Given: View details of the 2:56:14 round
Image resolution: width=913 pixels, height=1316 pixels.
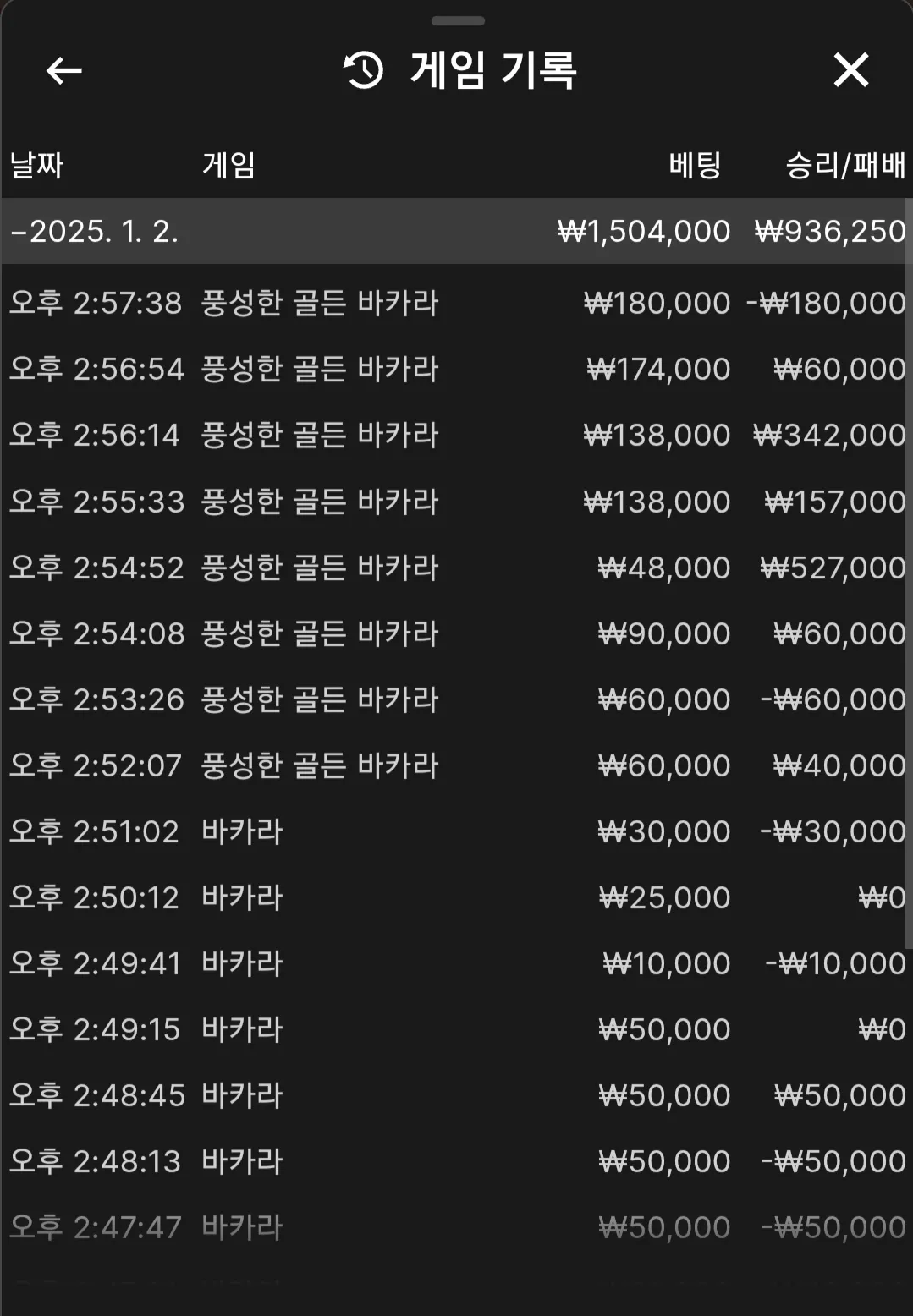Looking at the screenshot, I should pos(457,435).
